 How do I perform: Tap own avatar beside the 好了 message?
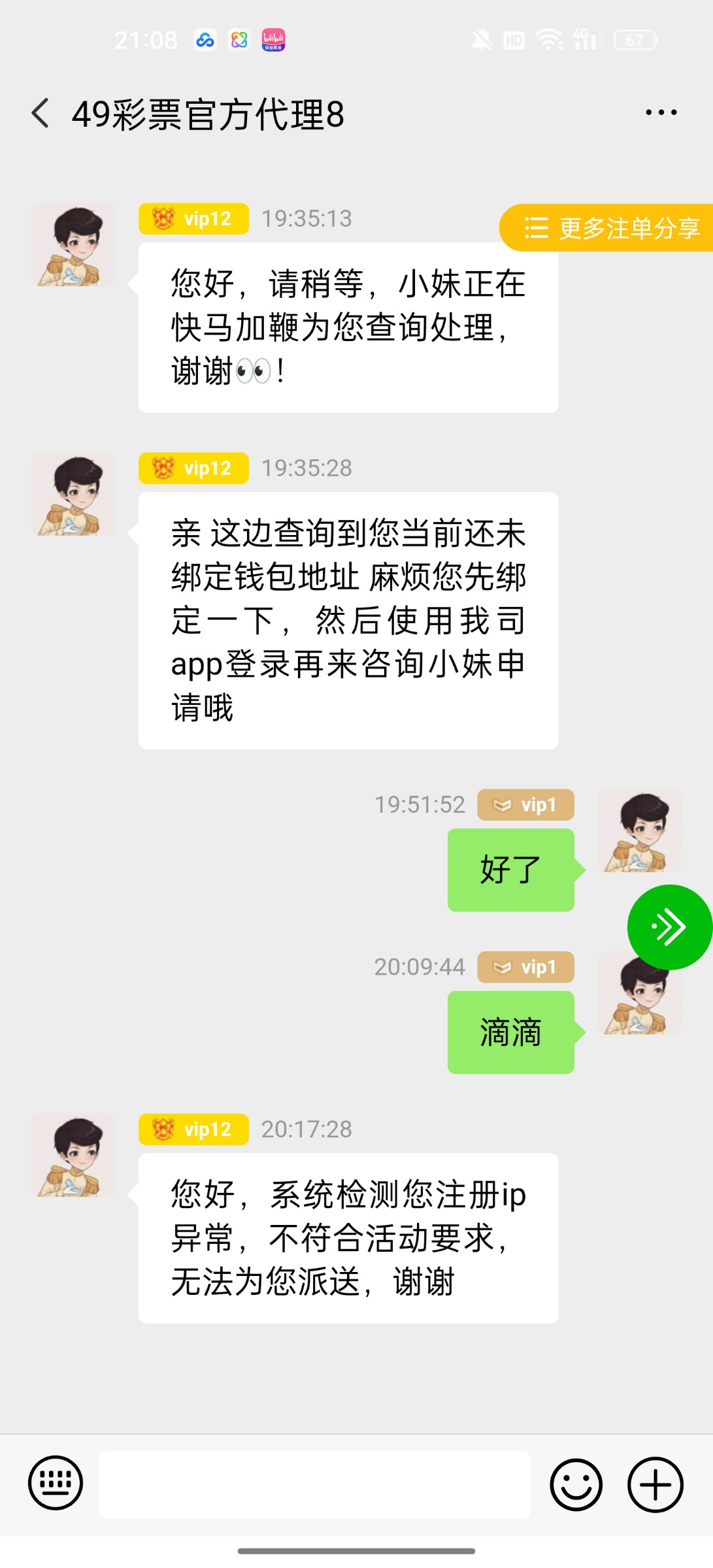tap(639, 830)
